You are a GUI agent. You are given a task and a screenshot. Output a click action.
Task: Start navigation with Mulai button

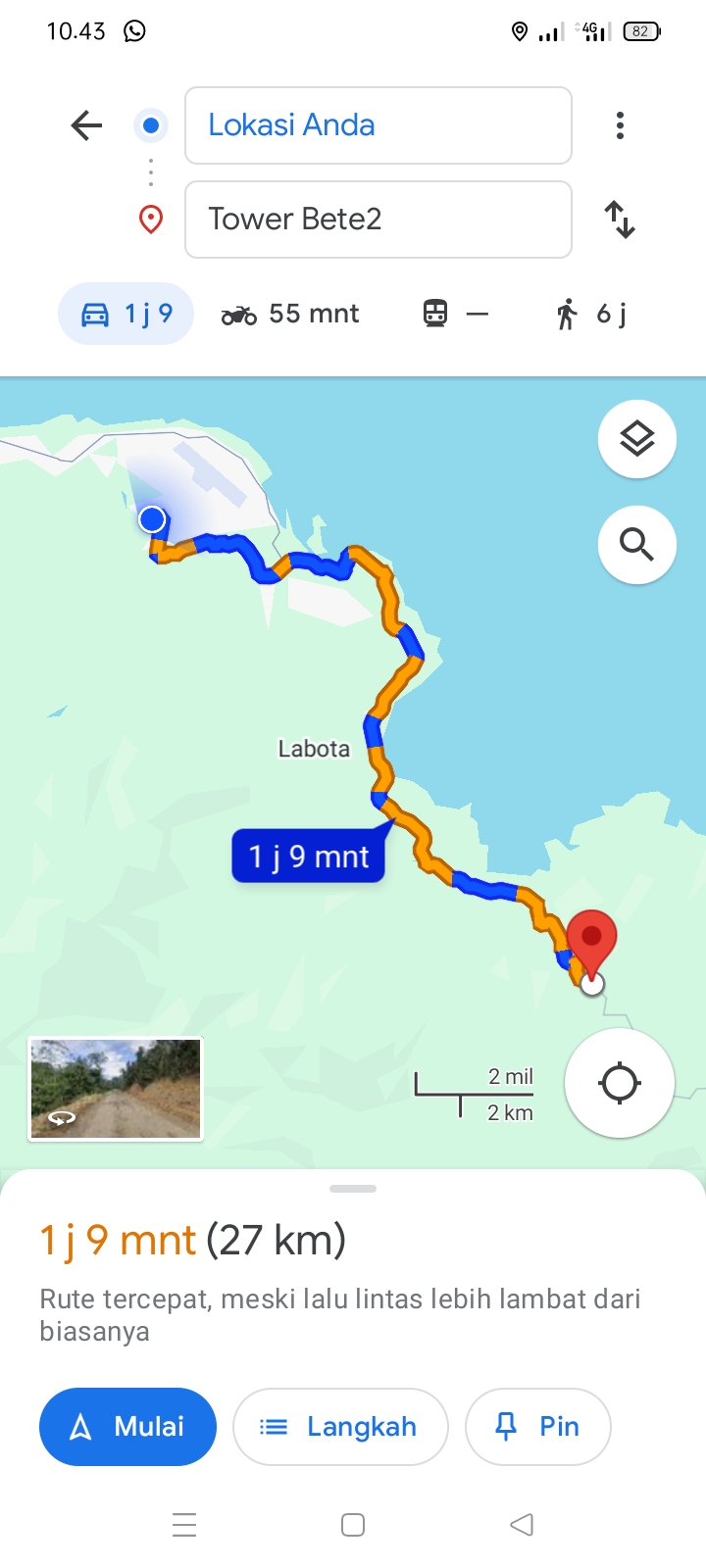pyautogui.click(x=127, y=1427)
